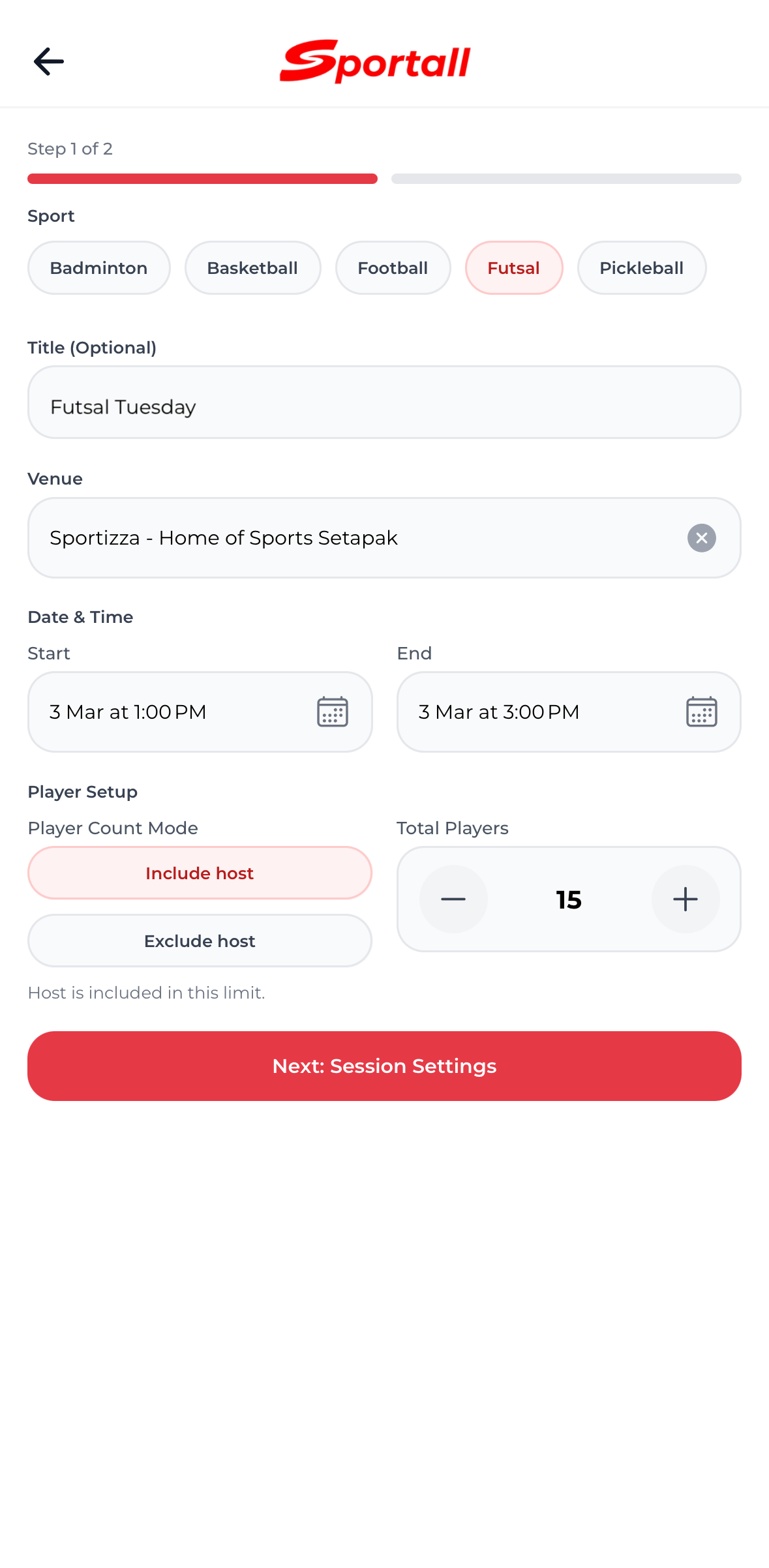Image resolution: width=769 pixels, height=1568 pixels.
Task: Click the Sportall logo
Action: [x=376, y=61]
